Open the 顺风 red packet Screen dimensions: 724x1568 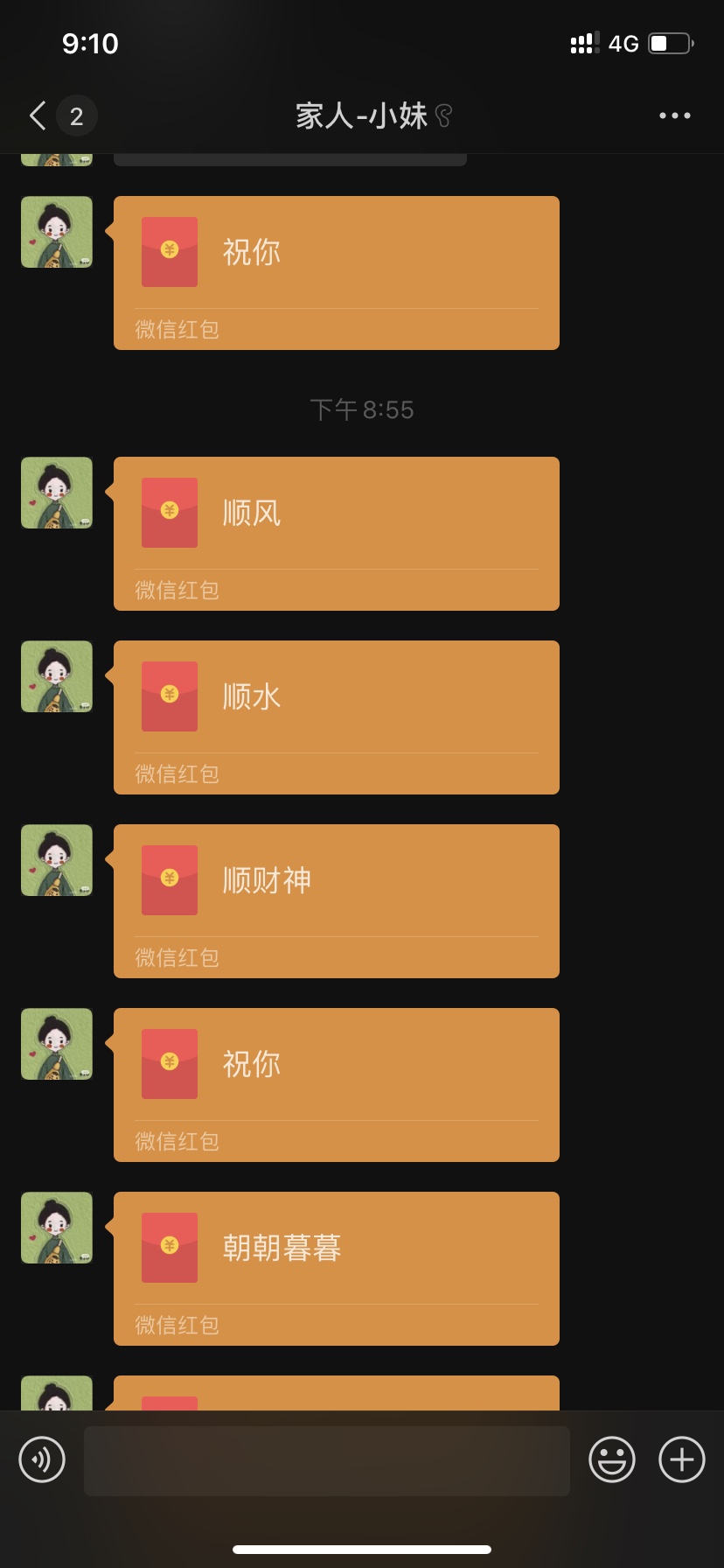[337, 534]
